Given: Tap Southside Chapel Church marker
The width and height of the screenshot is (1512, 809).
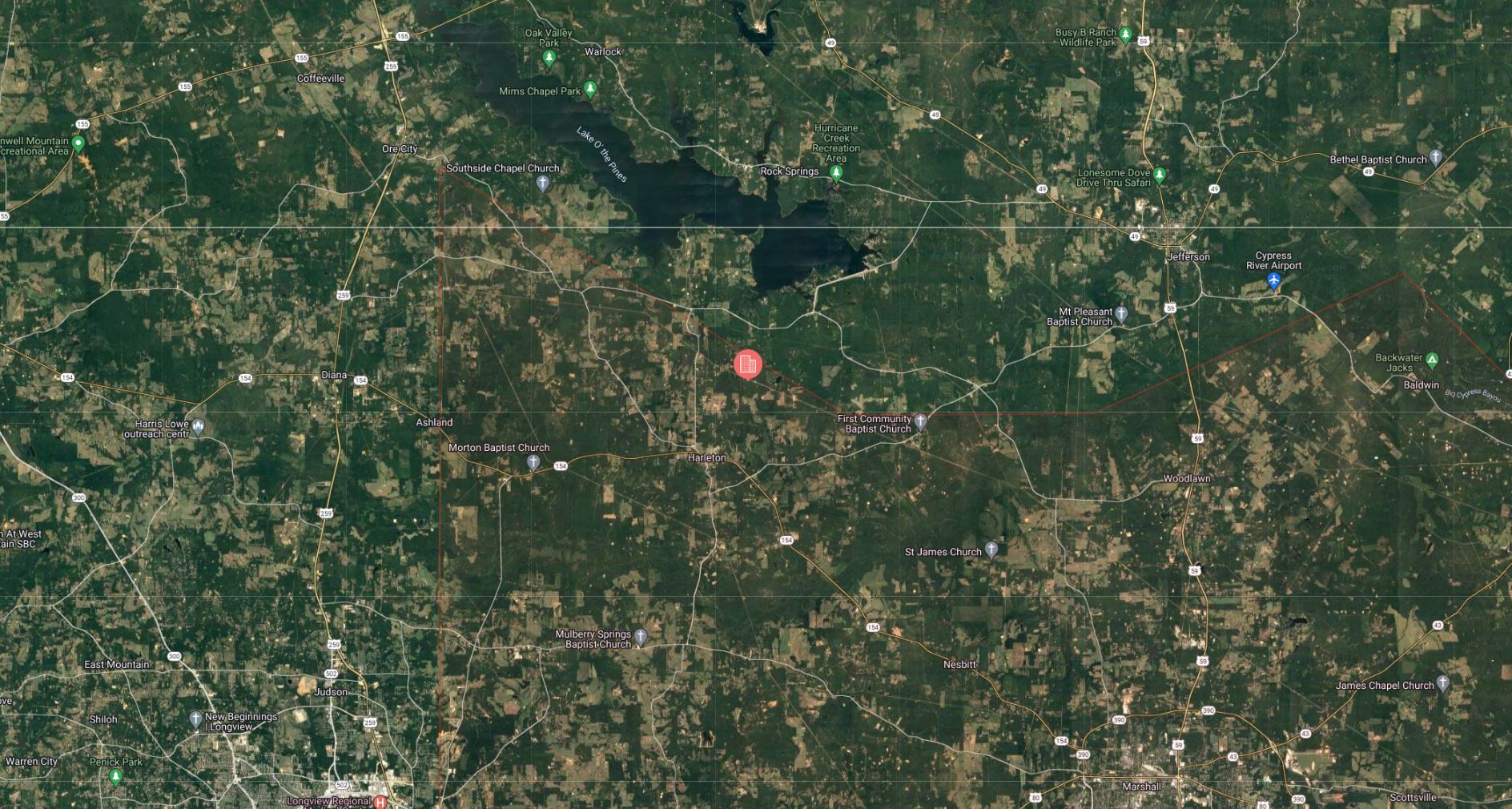Looking at the screenshot, I should click(542, 183).
